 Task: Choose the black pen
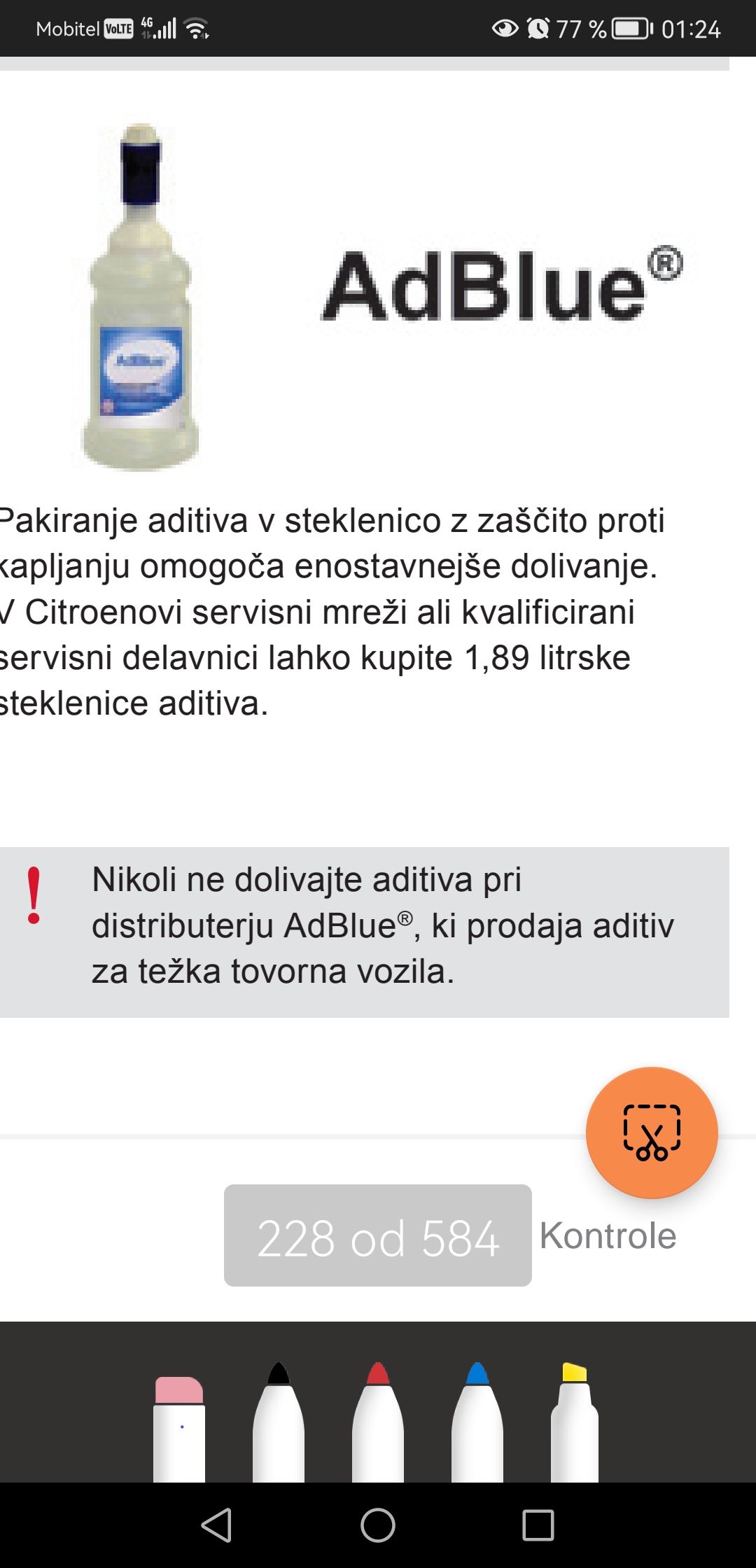click(x=279, y=1422)
